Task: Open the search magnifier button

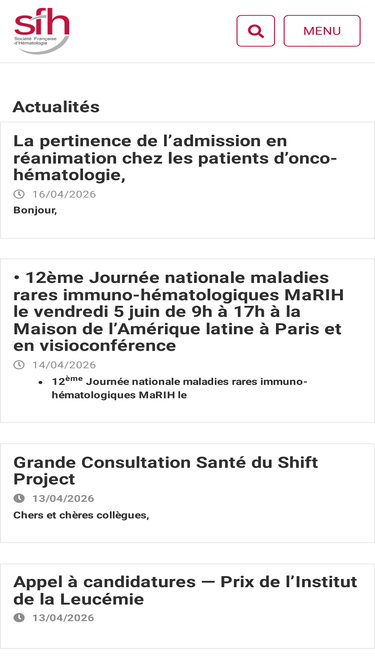Action: (256, 31)
